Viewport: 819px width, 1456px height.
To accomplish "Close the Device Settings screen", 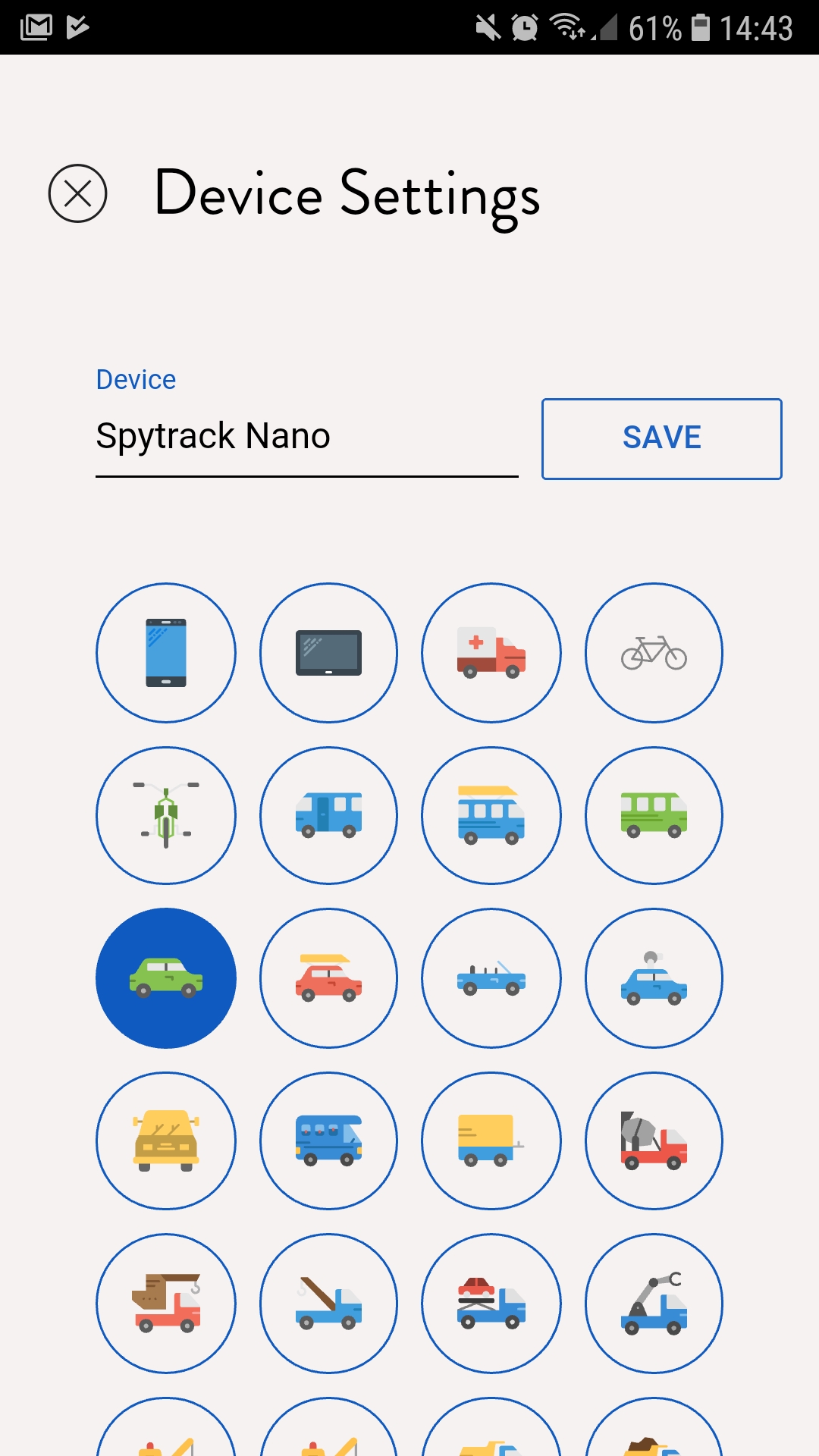I will click(x=77, y=193).
